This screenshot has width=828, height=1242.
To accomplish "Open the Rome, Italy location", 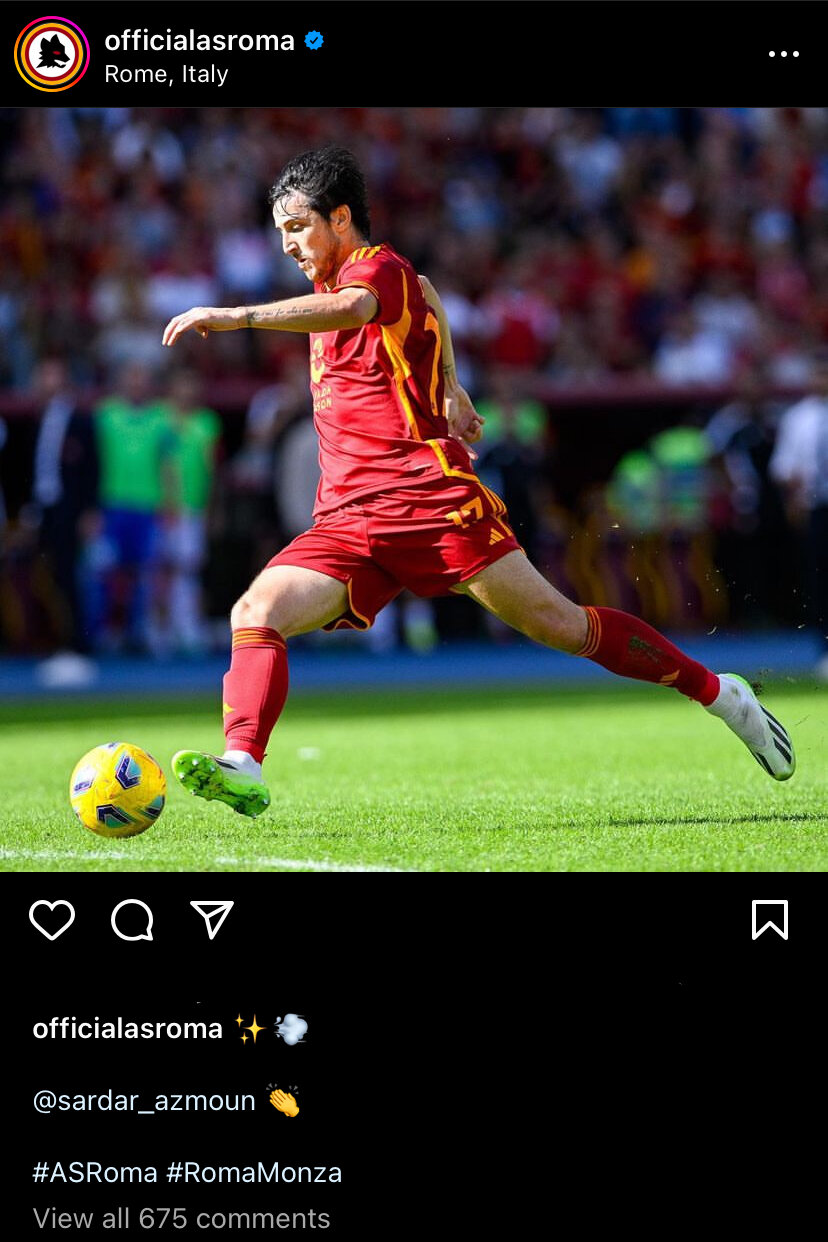I will pyautogui.click(x=166, y=74).
